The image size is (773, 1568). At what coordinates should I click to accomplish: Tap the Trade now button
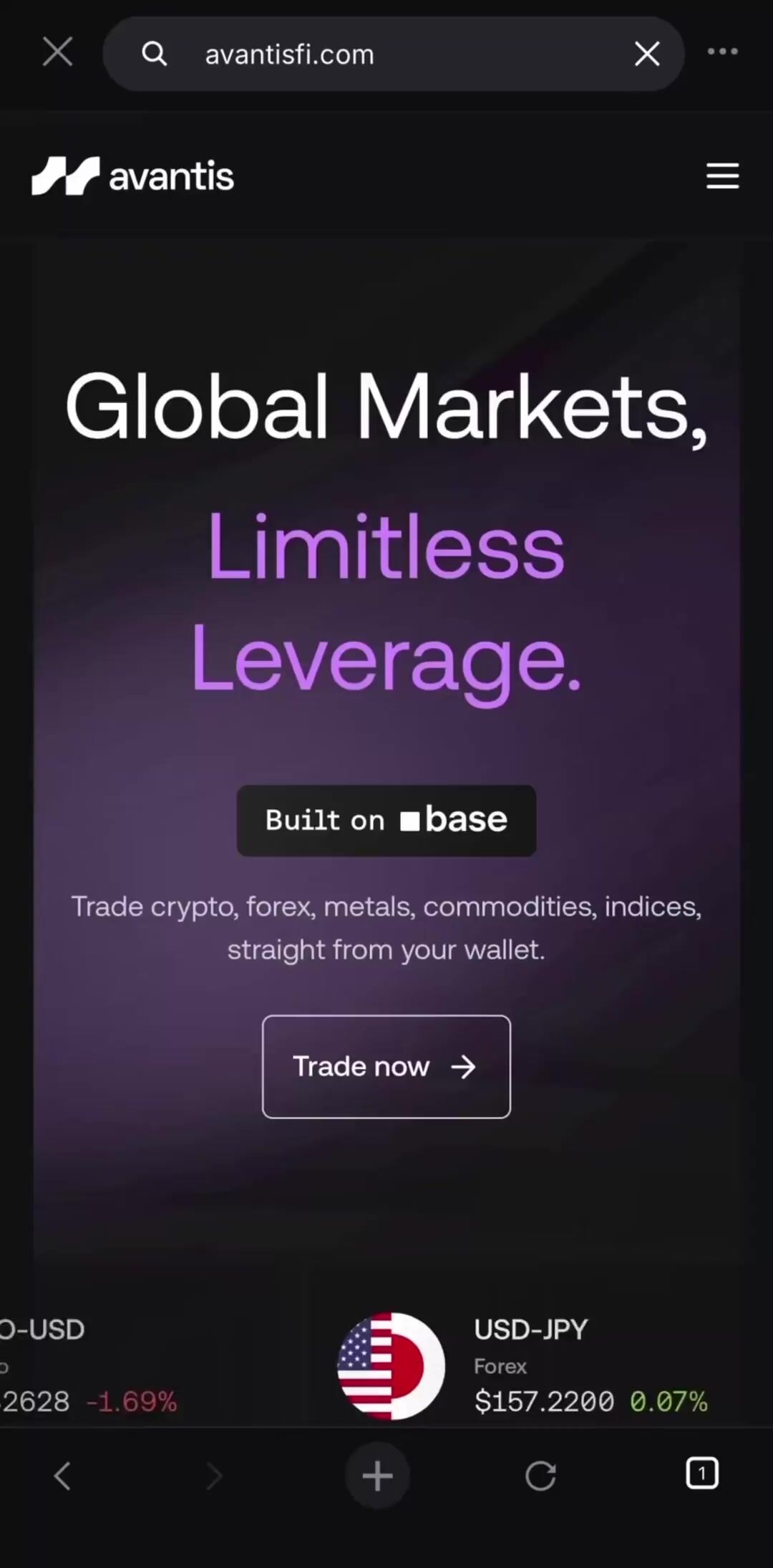(x=386, y=1066)
